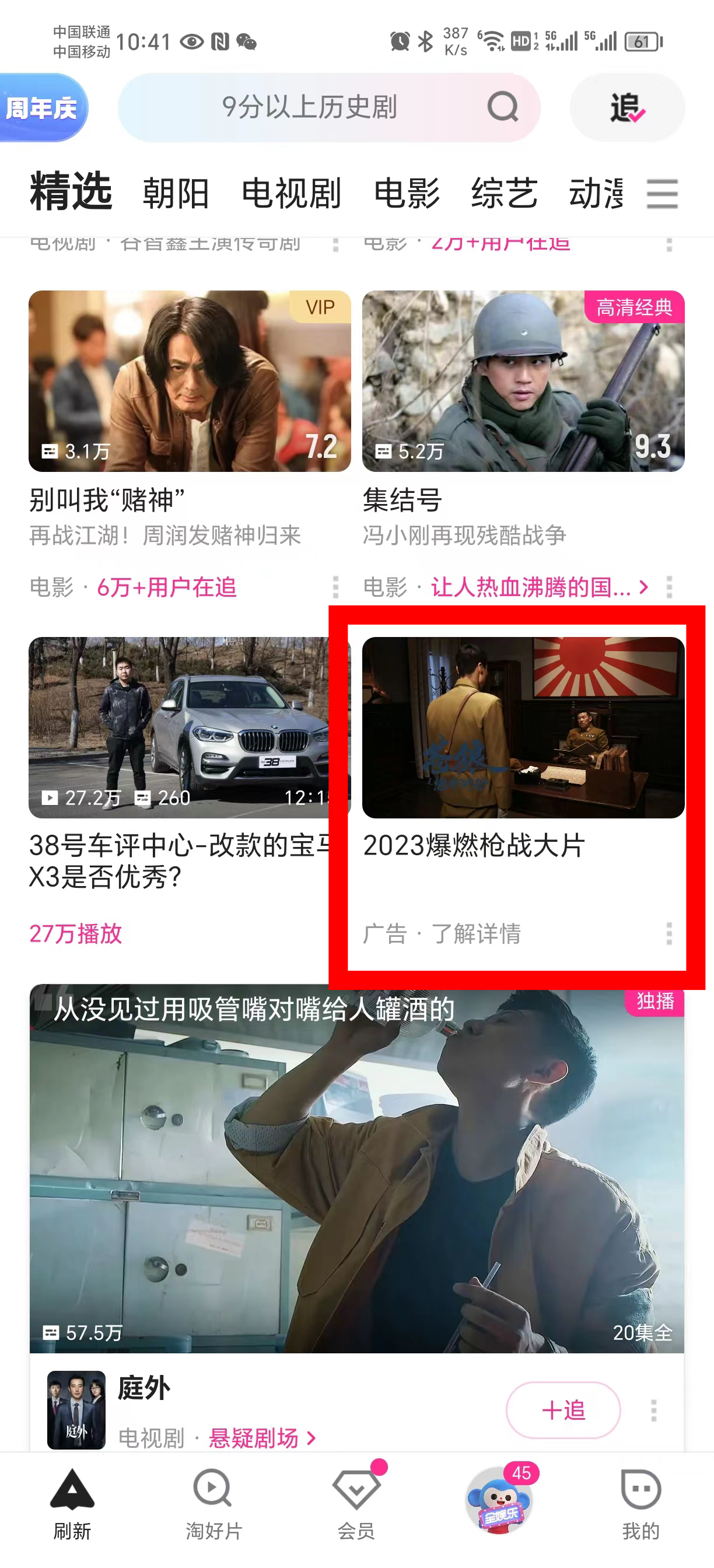Screen dimensions: 714x1568
Task: Open the movie 别叫我"赌神"
Action: (x=190, y=381)
